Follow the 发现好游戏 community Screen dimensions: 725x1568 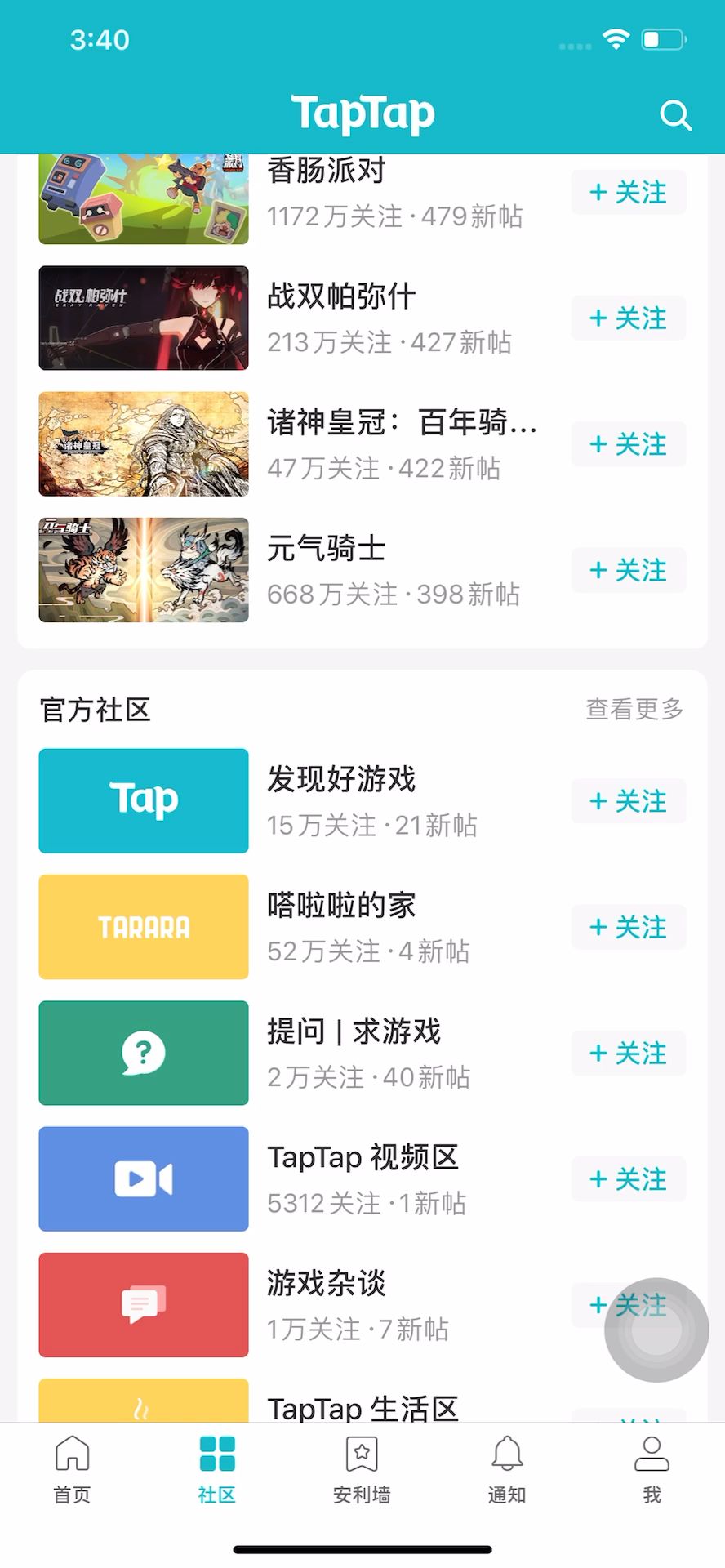click(x=628, y=801)
